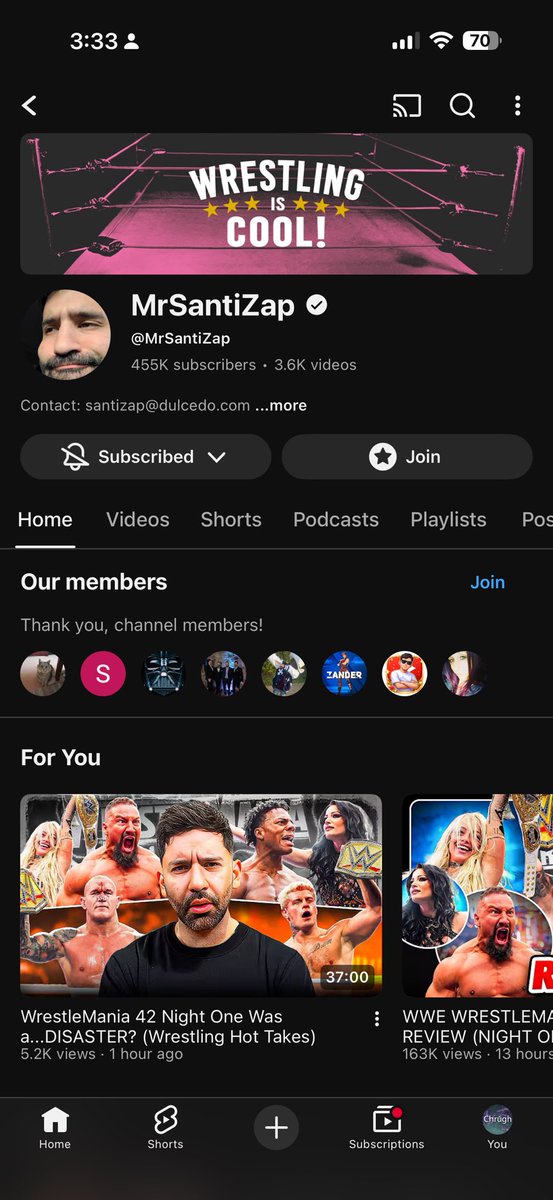Tap the blue Join link beside Our members

coord(488,582)
